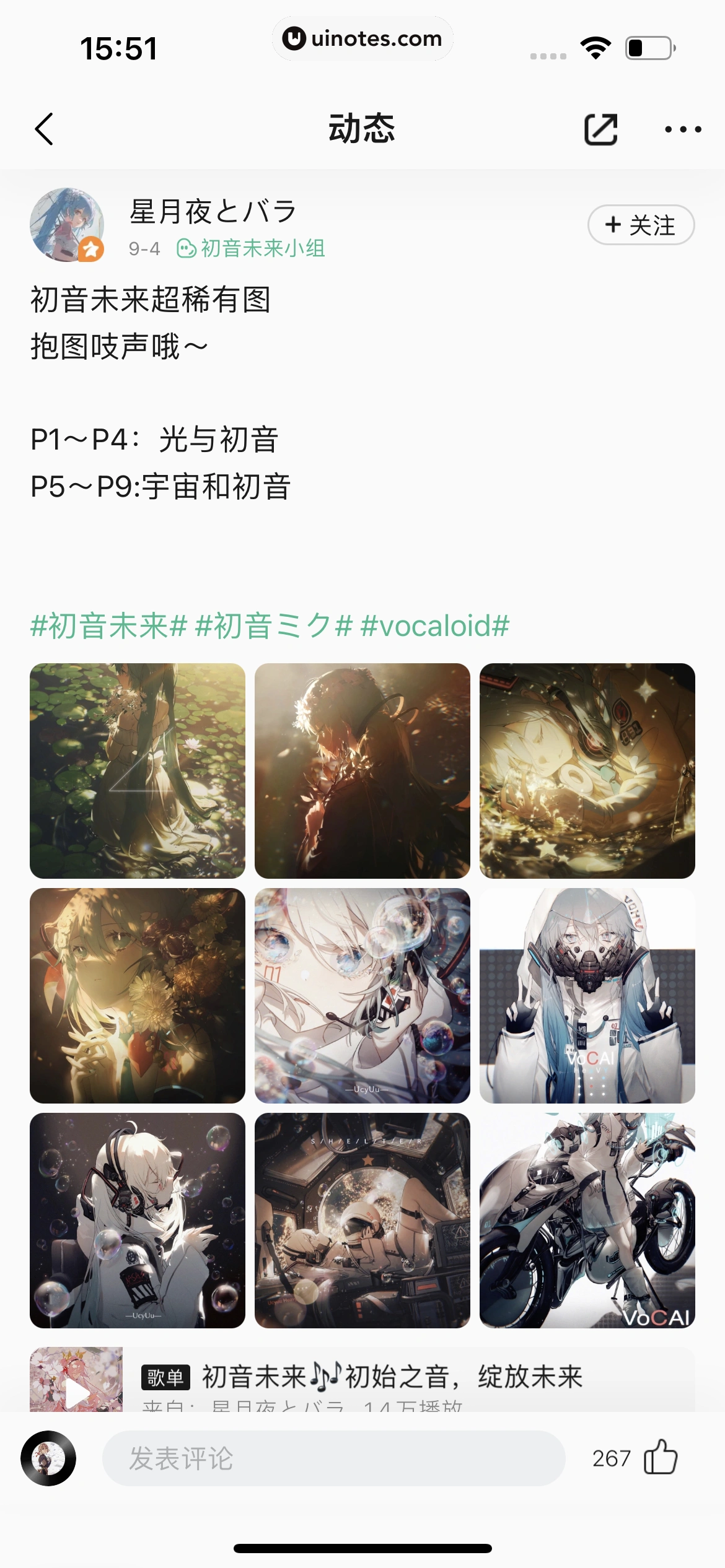Open the 初音未来小组 group link
The width and height of the screenshot is (725, 1568).
[x=251, y=248]
